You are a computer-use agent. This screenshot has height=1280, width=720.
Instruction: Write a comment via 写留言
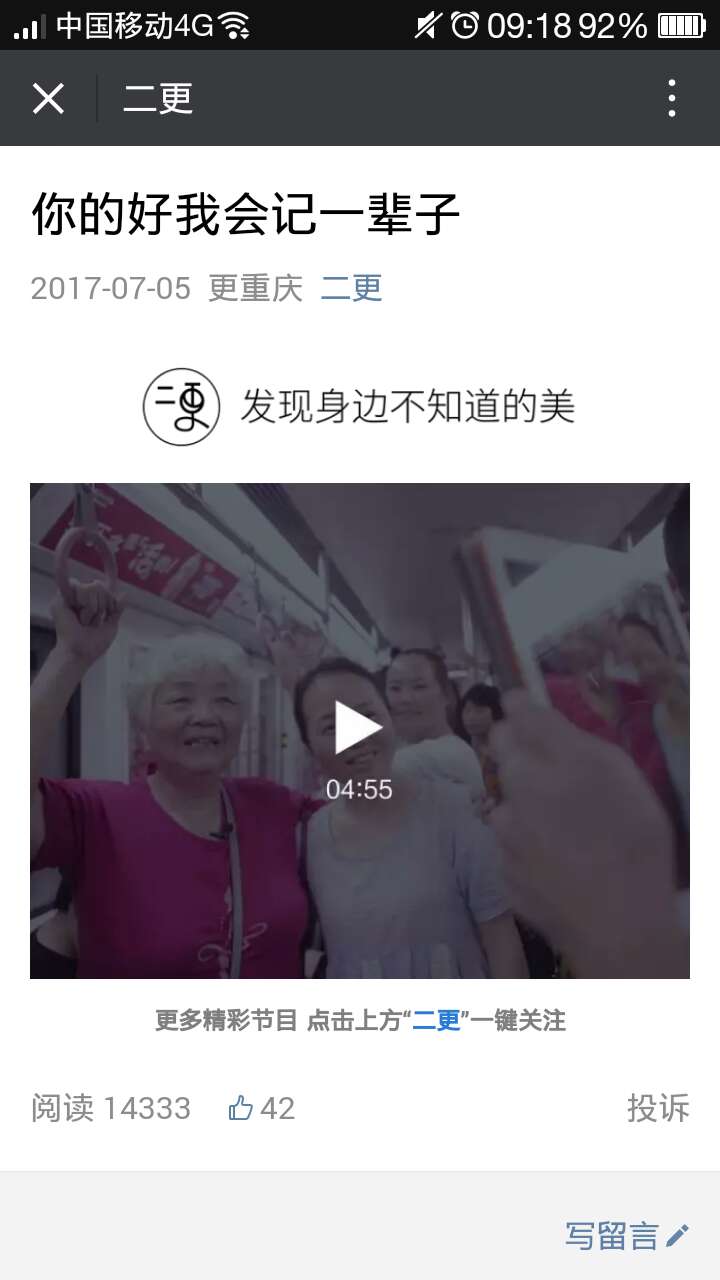coord(626,1236)
